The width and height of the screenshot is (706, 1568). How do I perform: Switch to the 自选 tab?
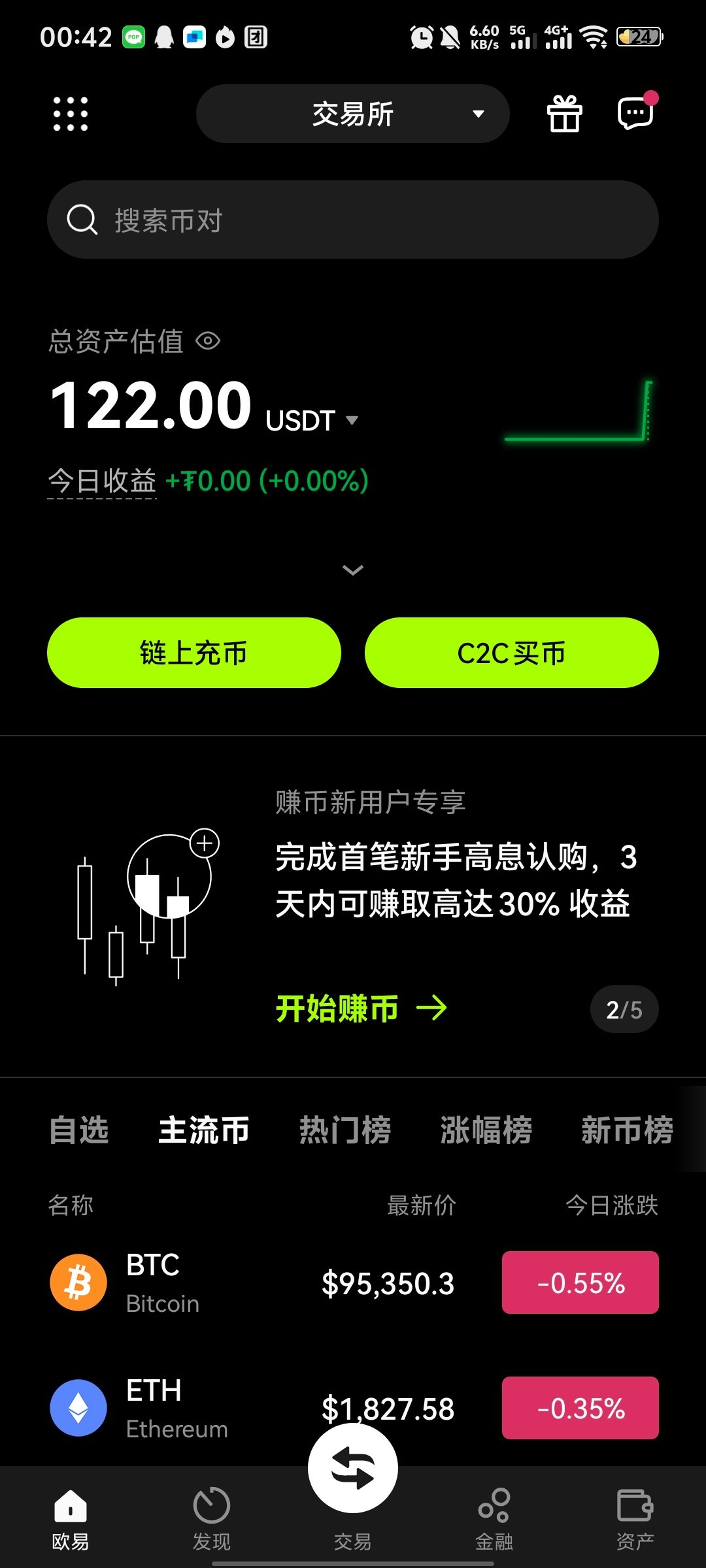click(79, 1130)
